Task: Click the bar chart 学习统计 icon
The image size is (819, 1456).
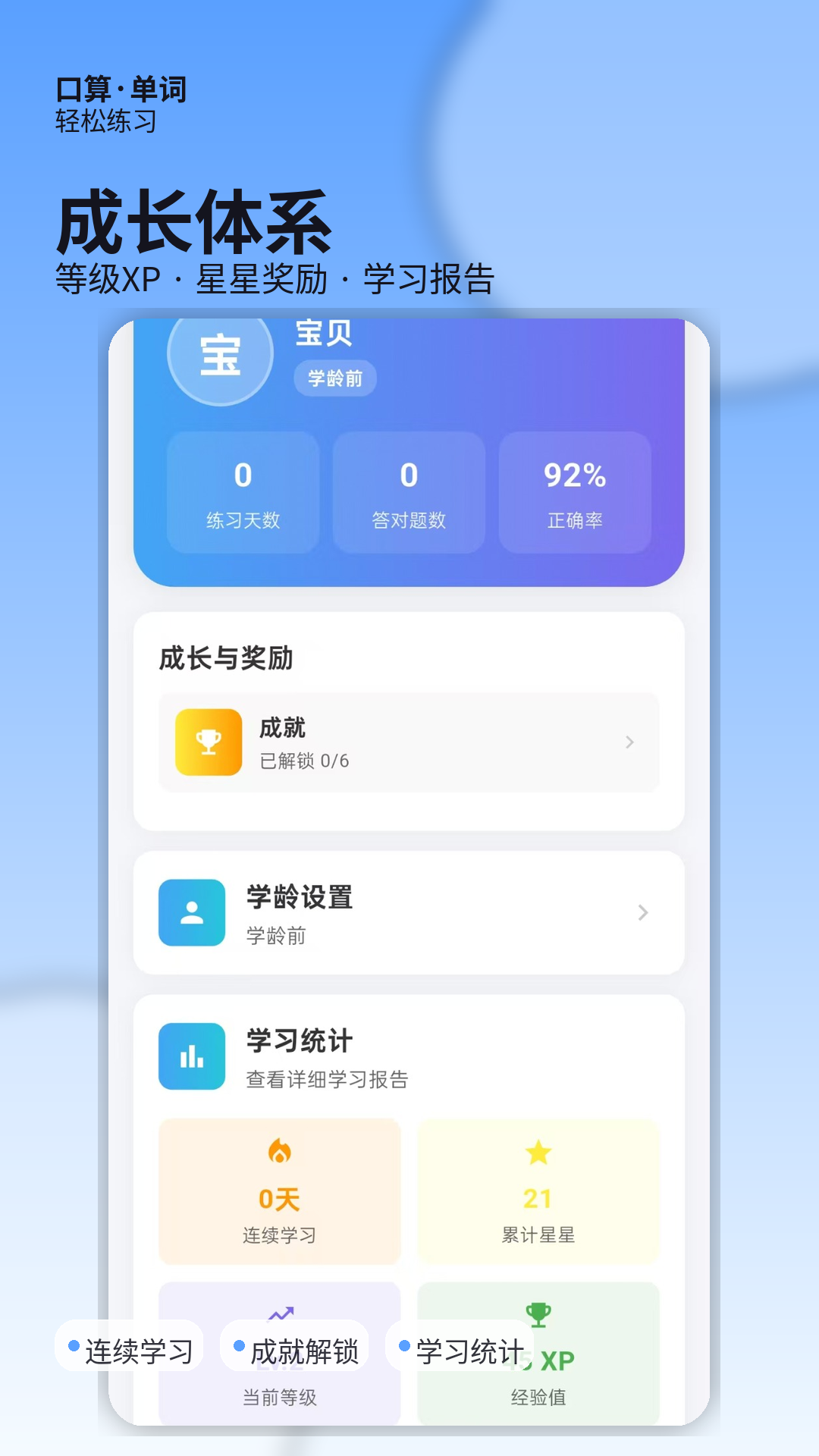Action: point(191,1054)
